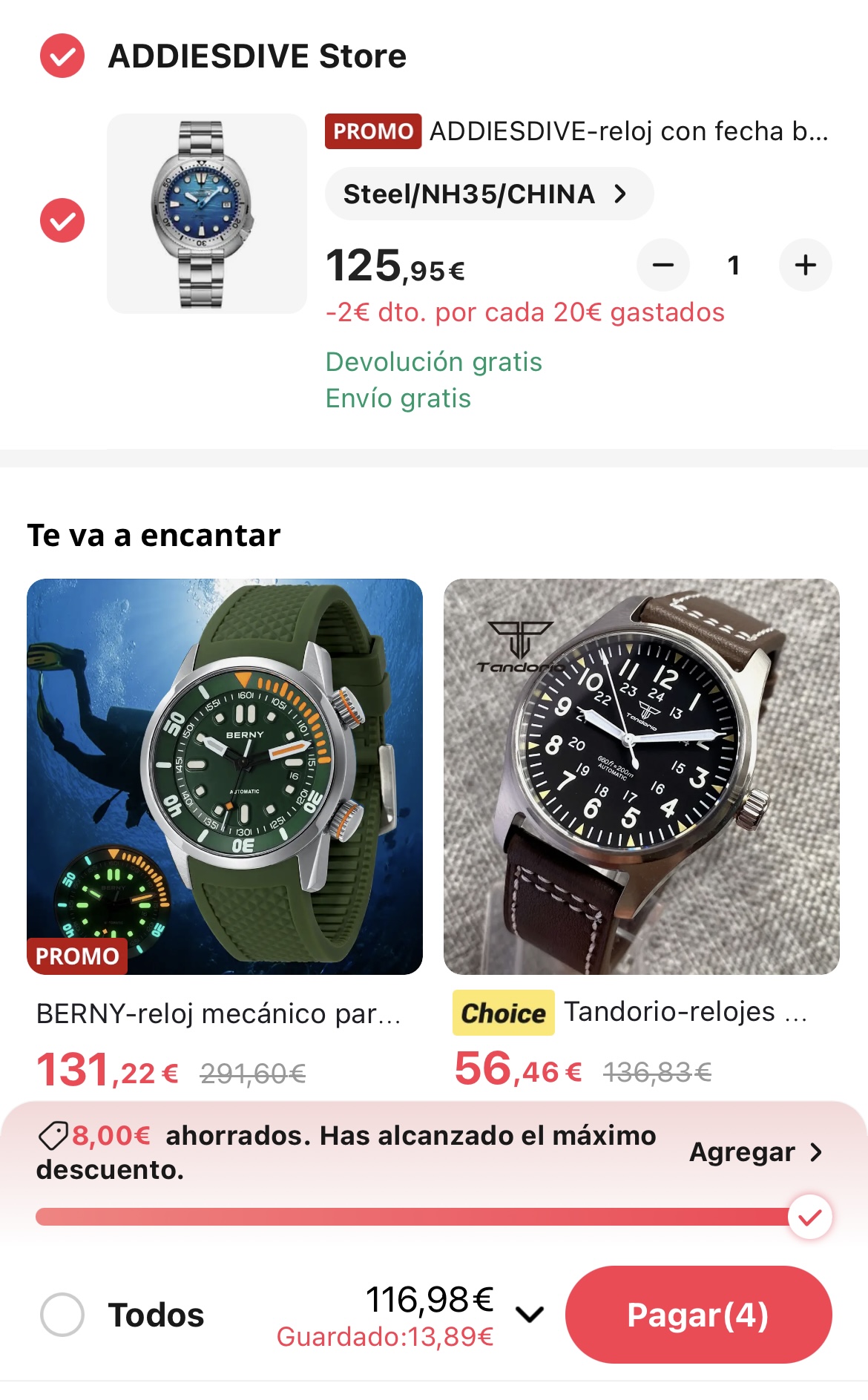Screen dimensions: 868x1400
Task: Proceed with Pagar(4) checkout
Action: tap(697, 1315)
